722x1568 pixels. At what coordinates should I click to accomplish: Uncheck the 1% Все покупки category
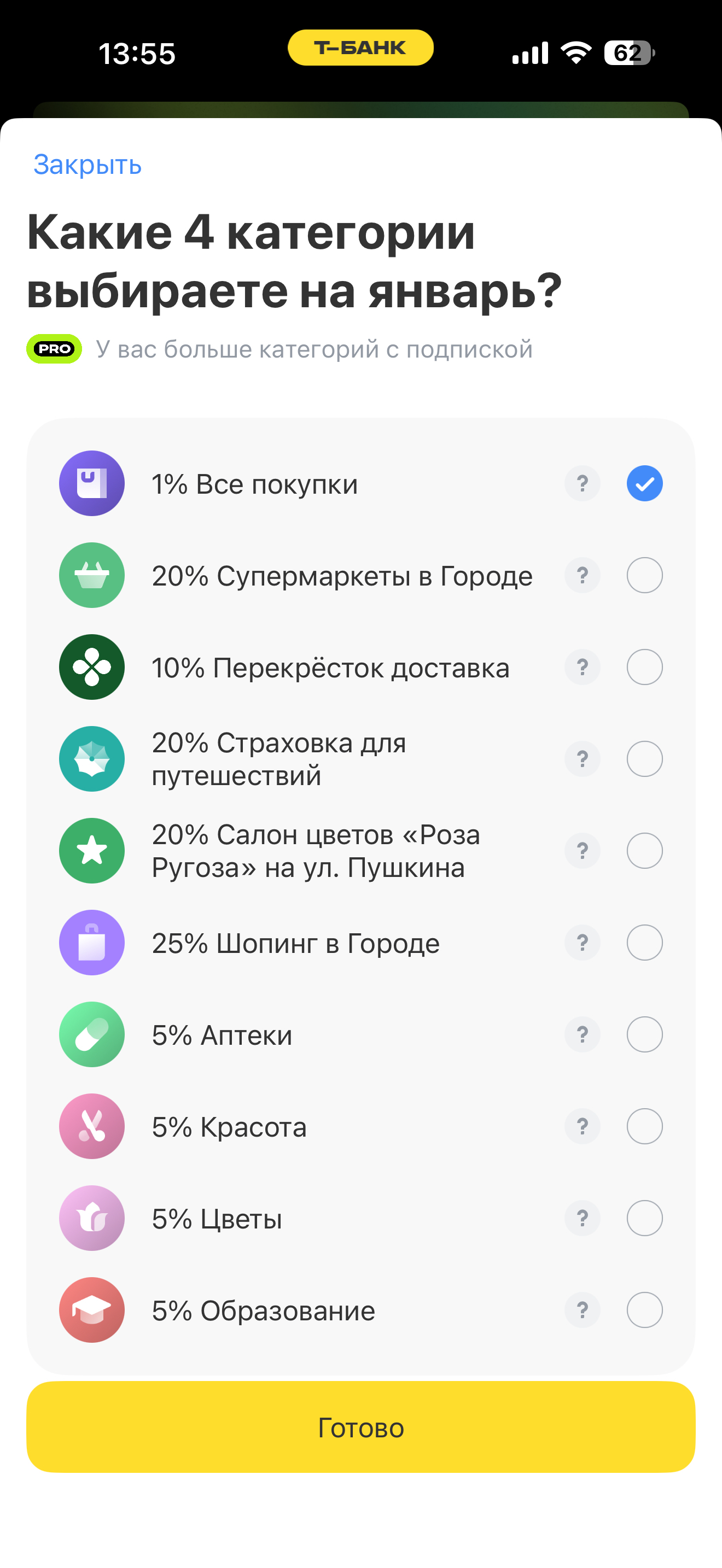tap(644, 483)
